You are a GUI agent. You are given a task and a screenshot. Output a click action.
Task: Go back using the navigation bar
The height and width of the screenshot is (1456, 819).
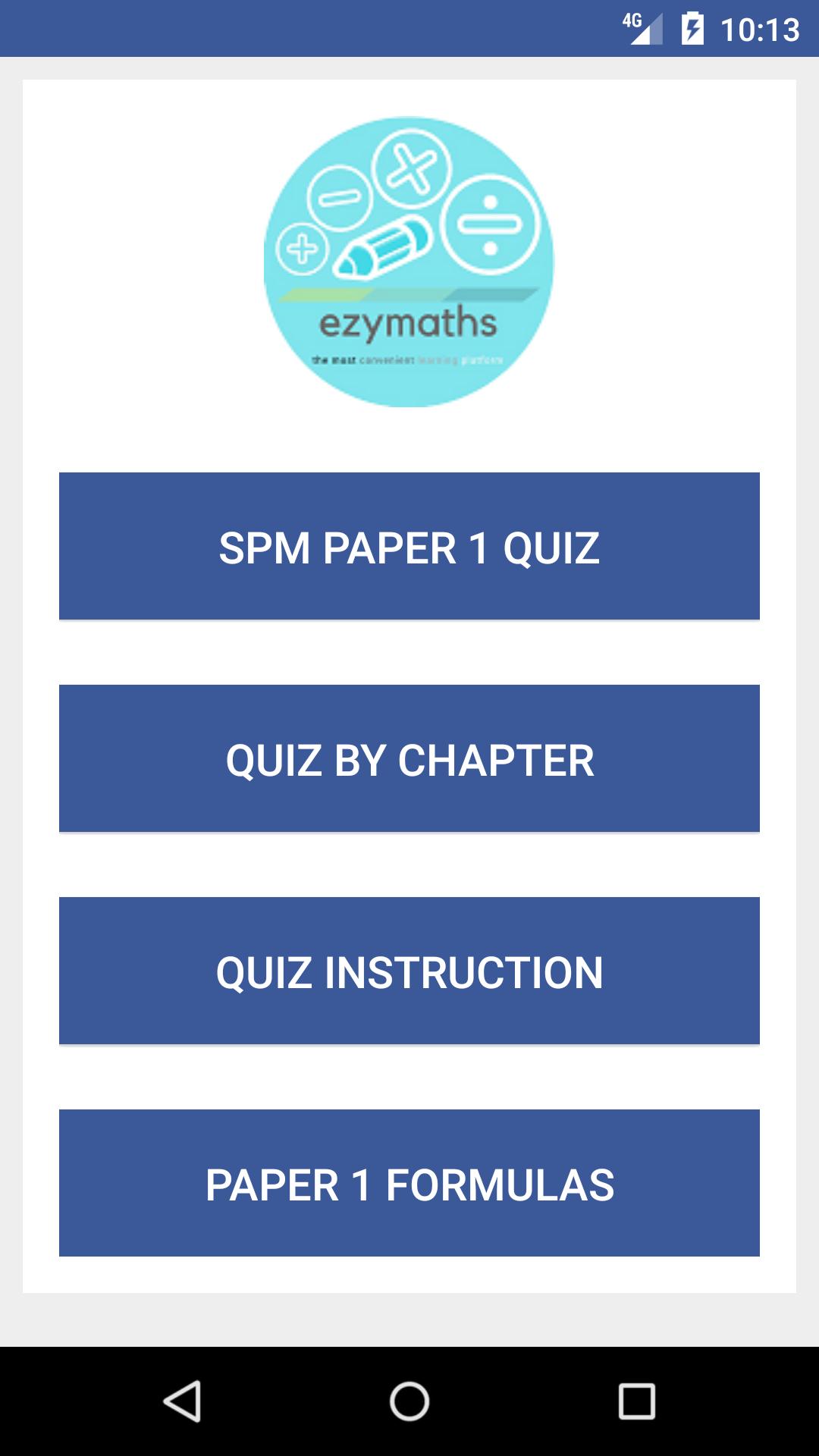click(x=182, y=1401)
